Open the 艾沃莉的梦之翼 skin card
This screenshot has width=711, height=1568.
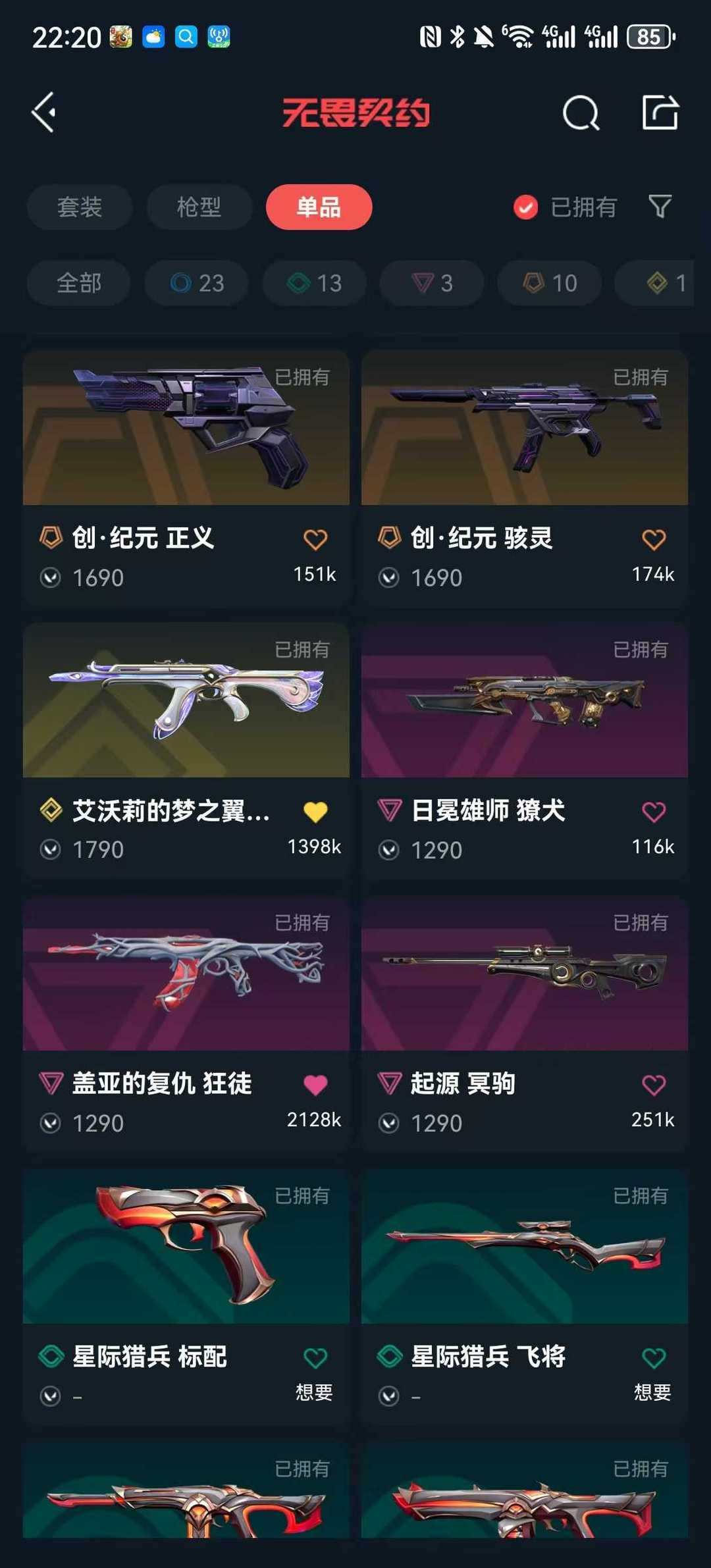(x=186, y=751)
